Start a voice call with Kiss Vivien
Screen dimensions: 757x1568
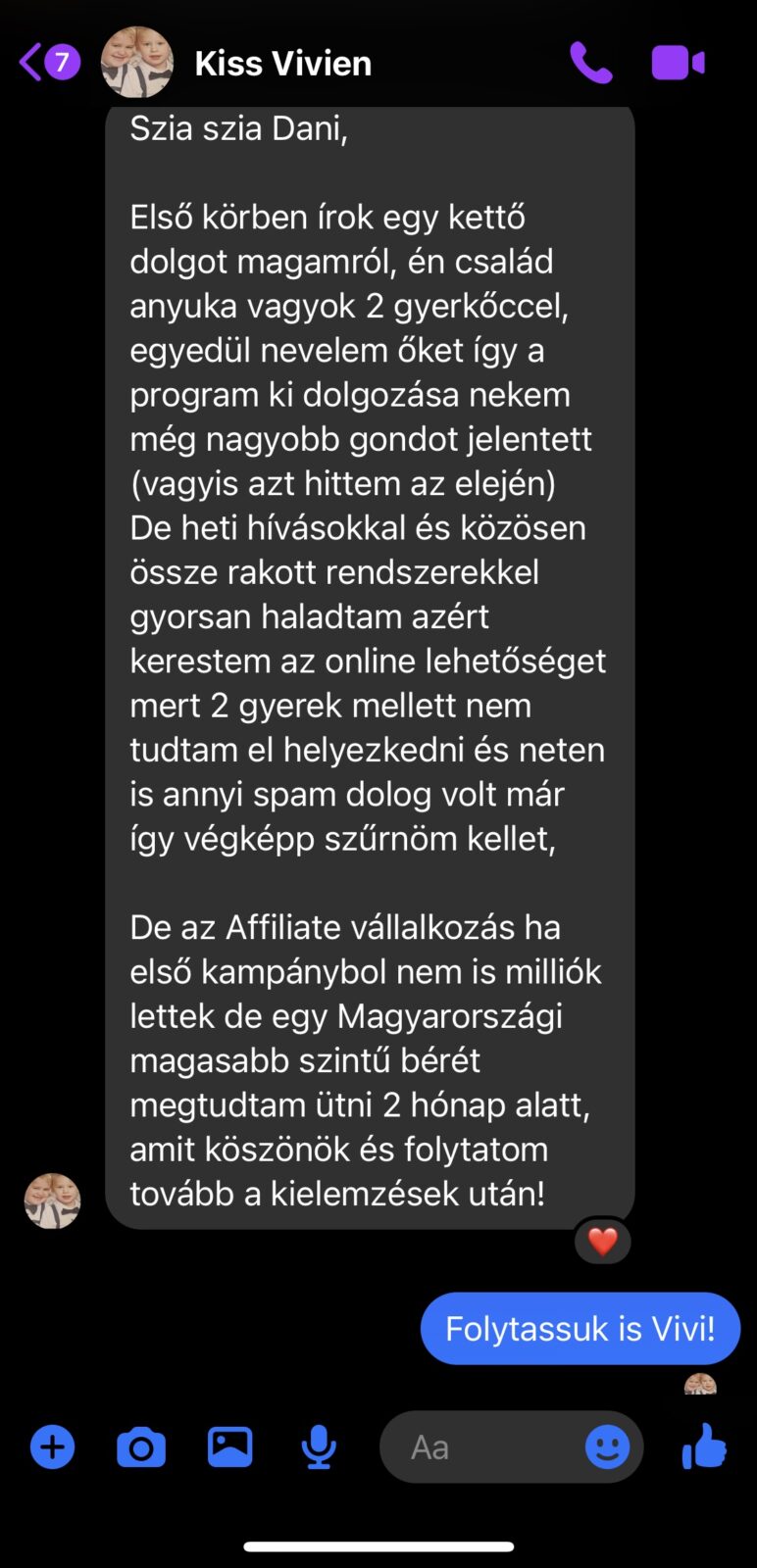pos(590,63)
